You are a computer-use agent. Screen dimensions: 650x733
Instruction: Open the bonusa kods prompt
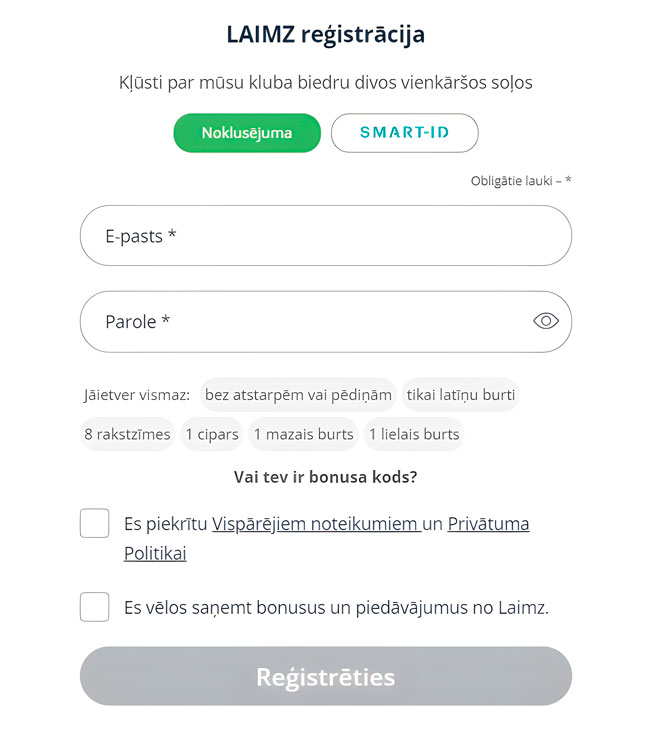pyautogui.click(x=325, y=477)
